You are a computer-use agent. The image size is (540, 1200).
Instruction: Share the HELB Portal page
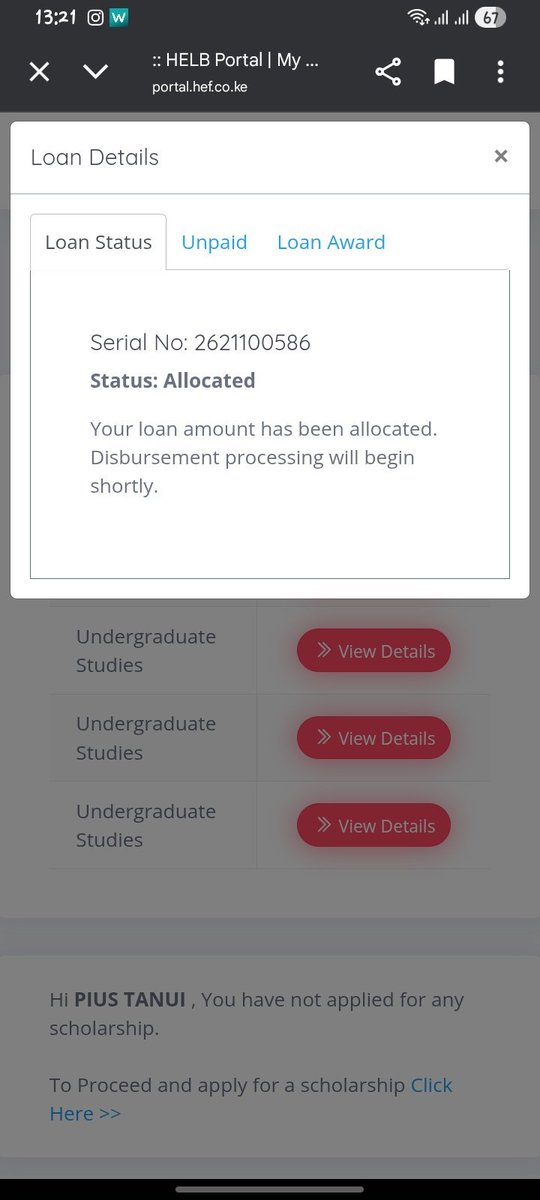click(388, 72)
